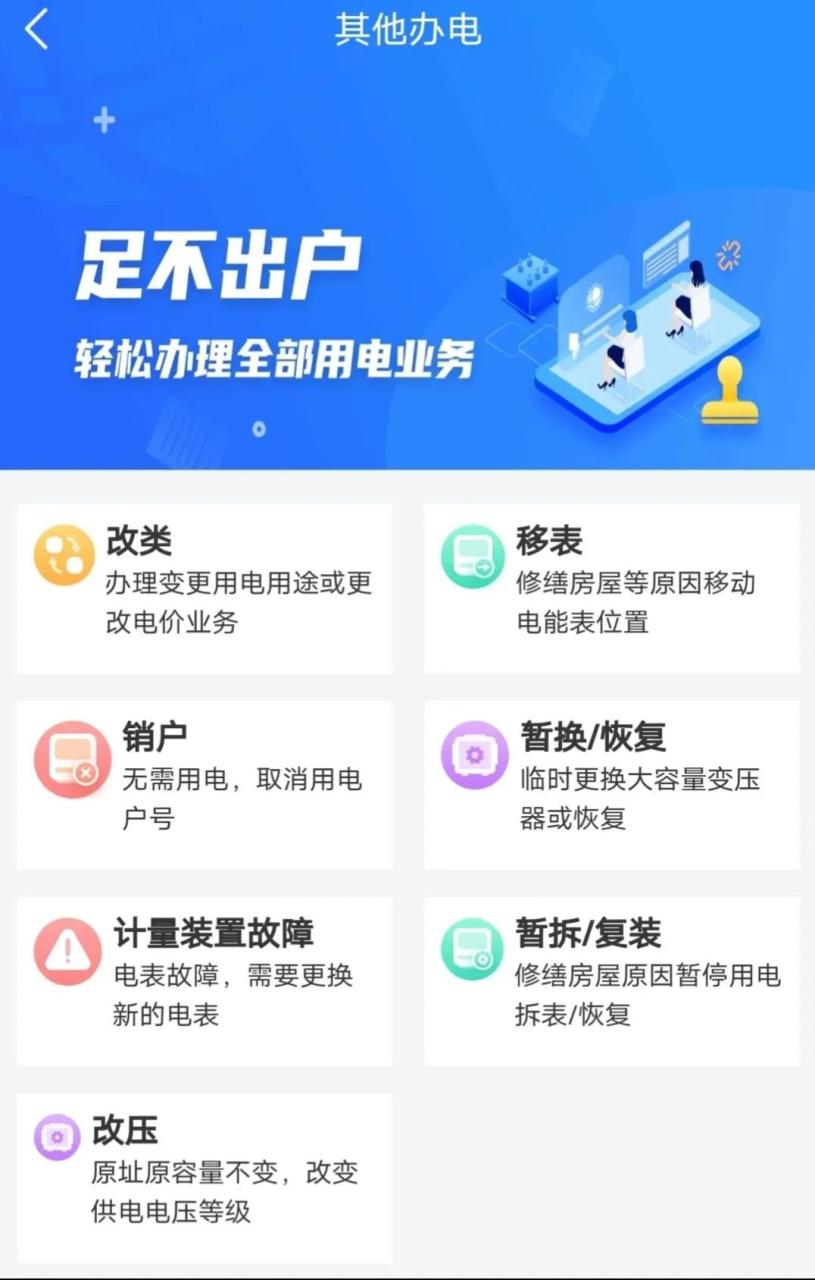Open 销户 account cancellation card
The height and width of the screenshot is (1280, 815).
coord(204,785)
